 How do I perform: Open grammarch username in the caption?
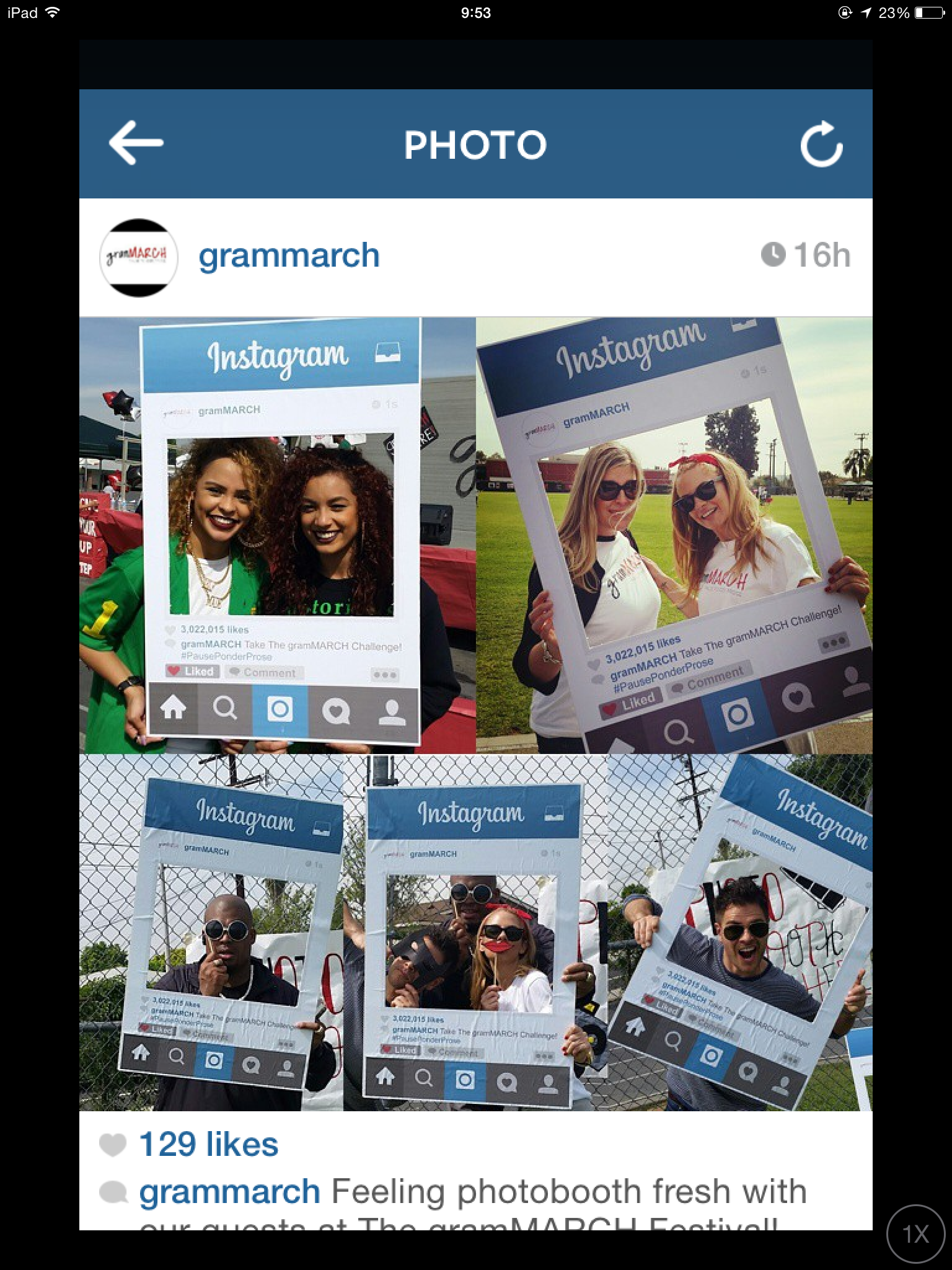pos(229,1192)
